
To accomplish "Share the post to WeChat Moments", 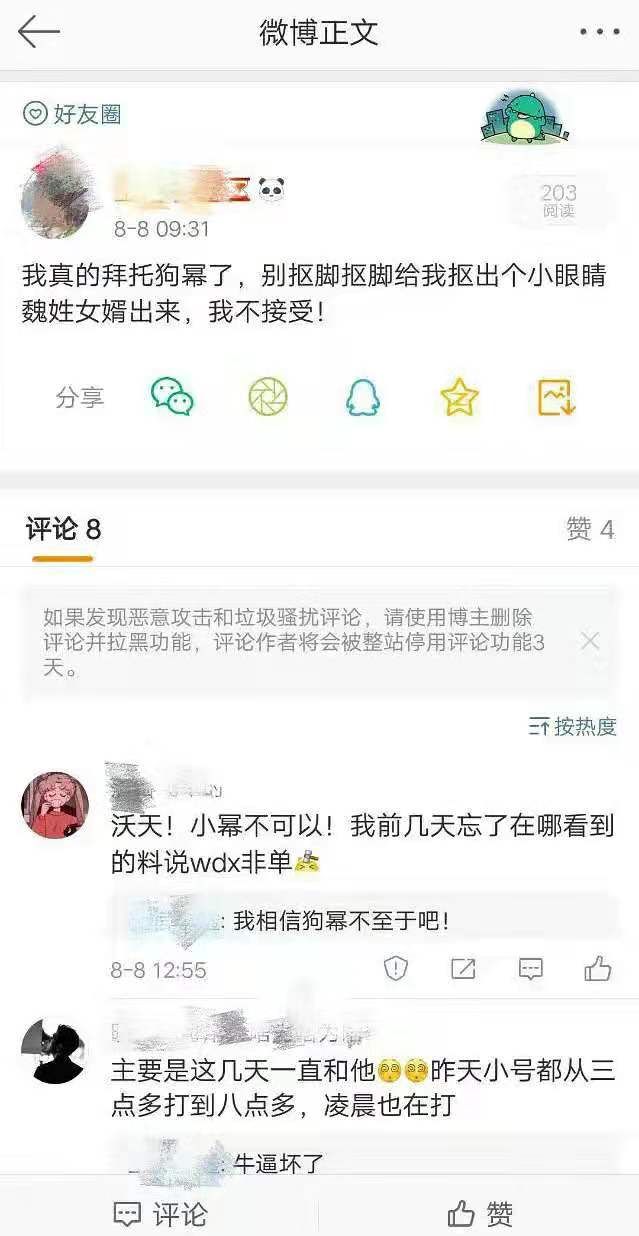I will coord(268,397).
